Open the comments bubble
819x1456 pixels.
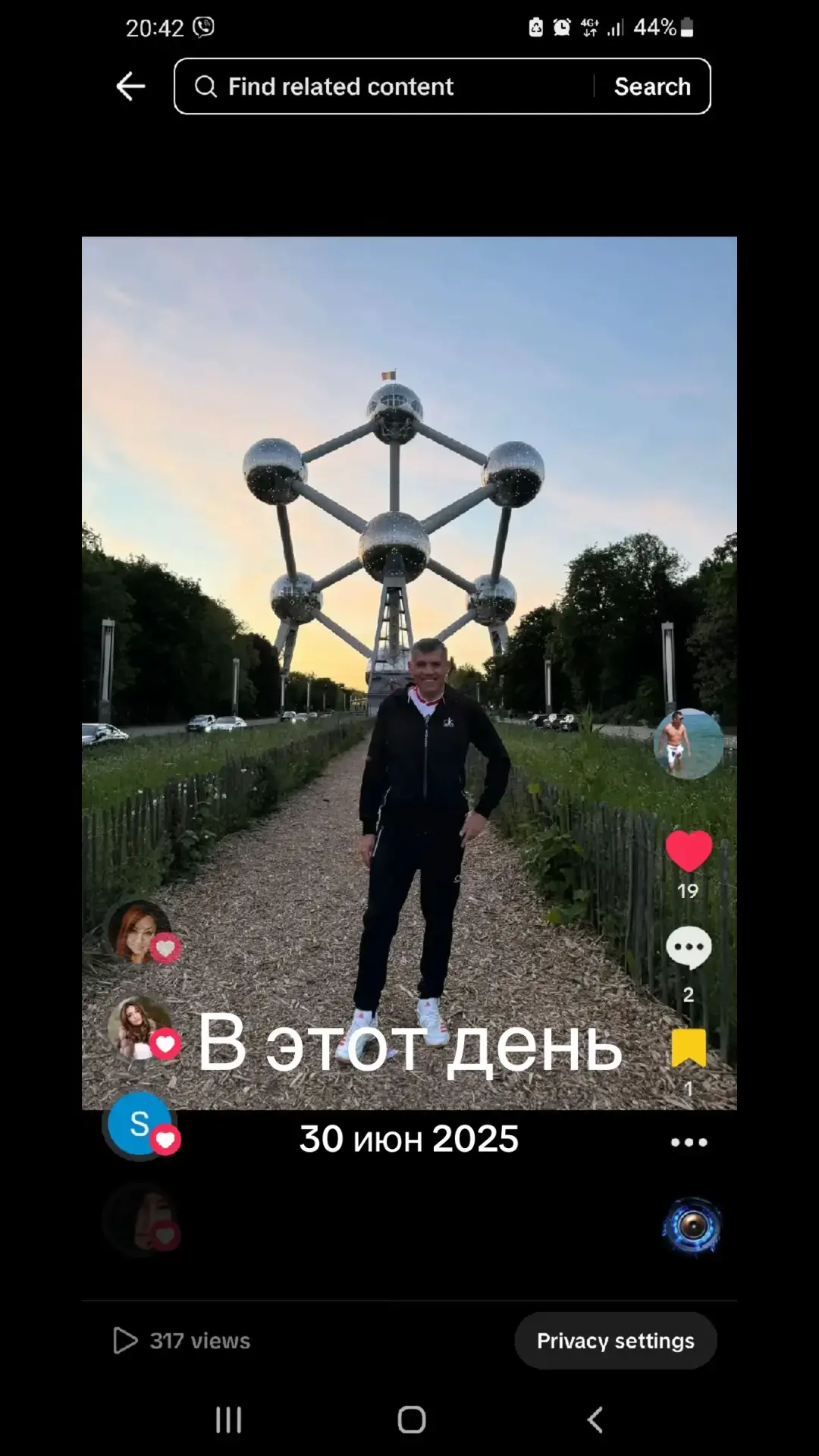pyautogui.click(x=689, y=947)
